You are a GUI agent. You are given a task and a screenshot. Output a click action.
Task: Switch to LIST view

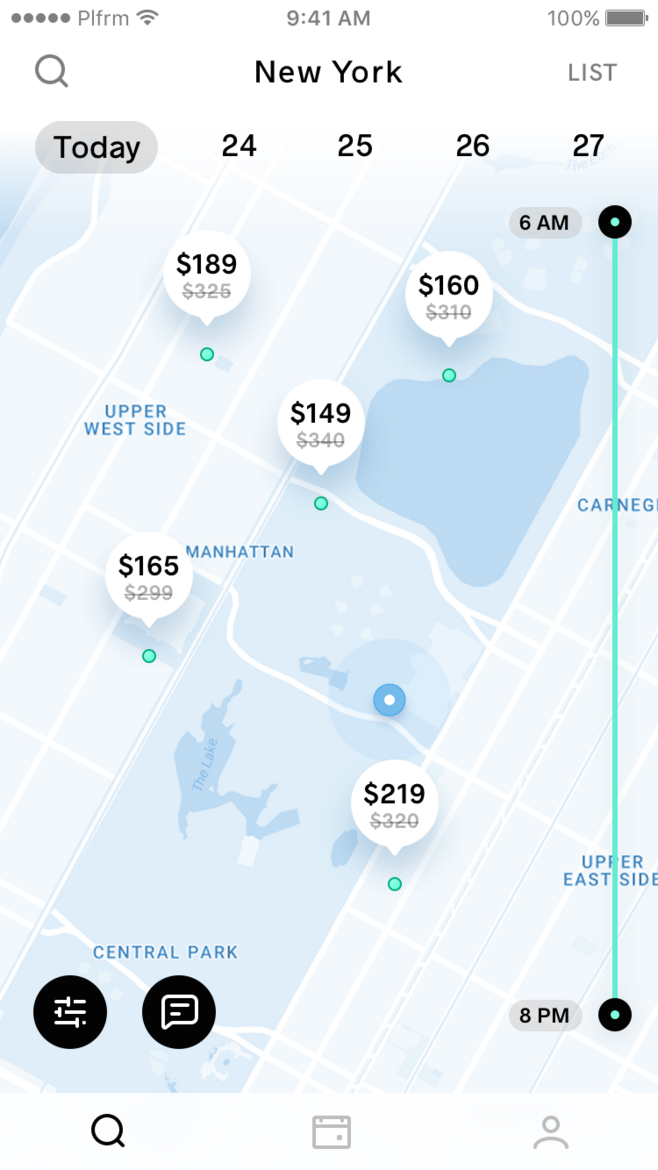[x=592, y=72]
